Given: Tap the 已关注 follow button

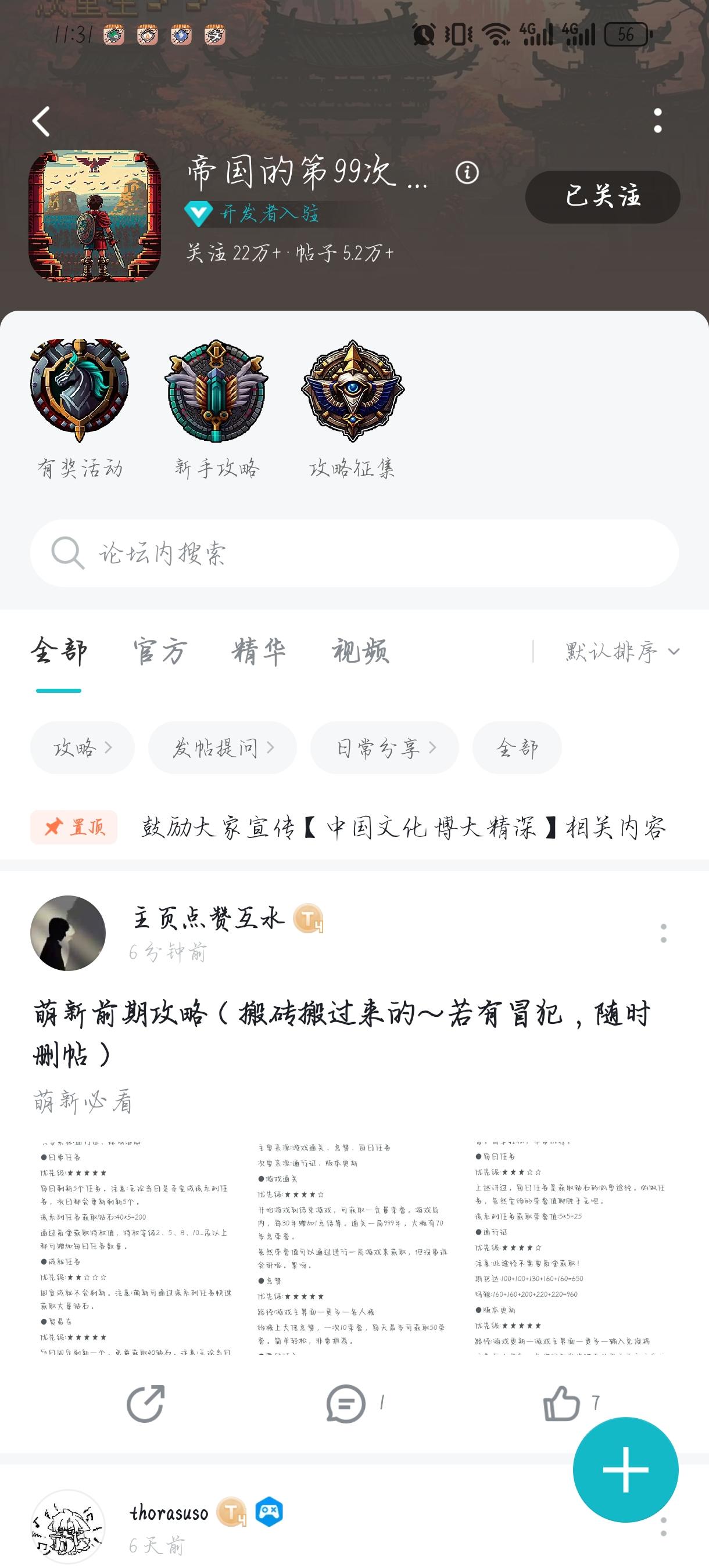Looking at the screenshot, I should coord(603,197).
